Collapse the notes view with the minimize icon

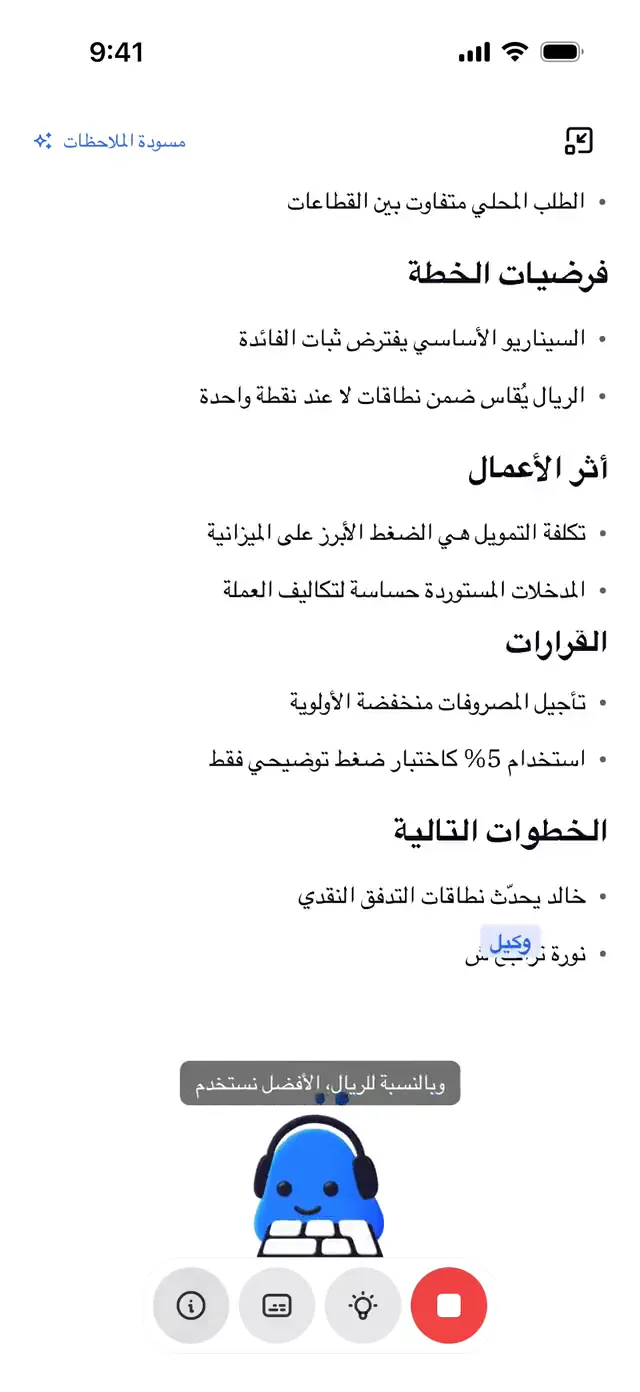point(579,141)
